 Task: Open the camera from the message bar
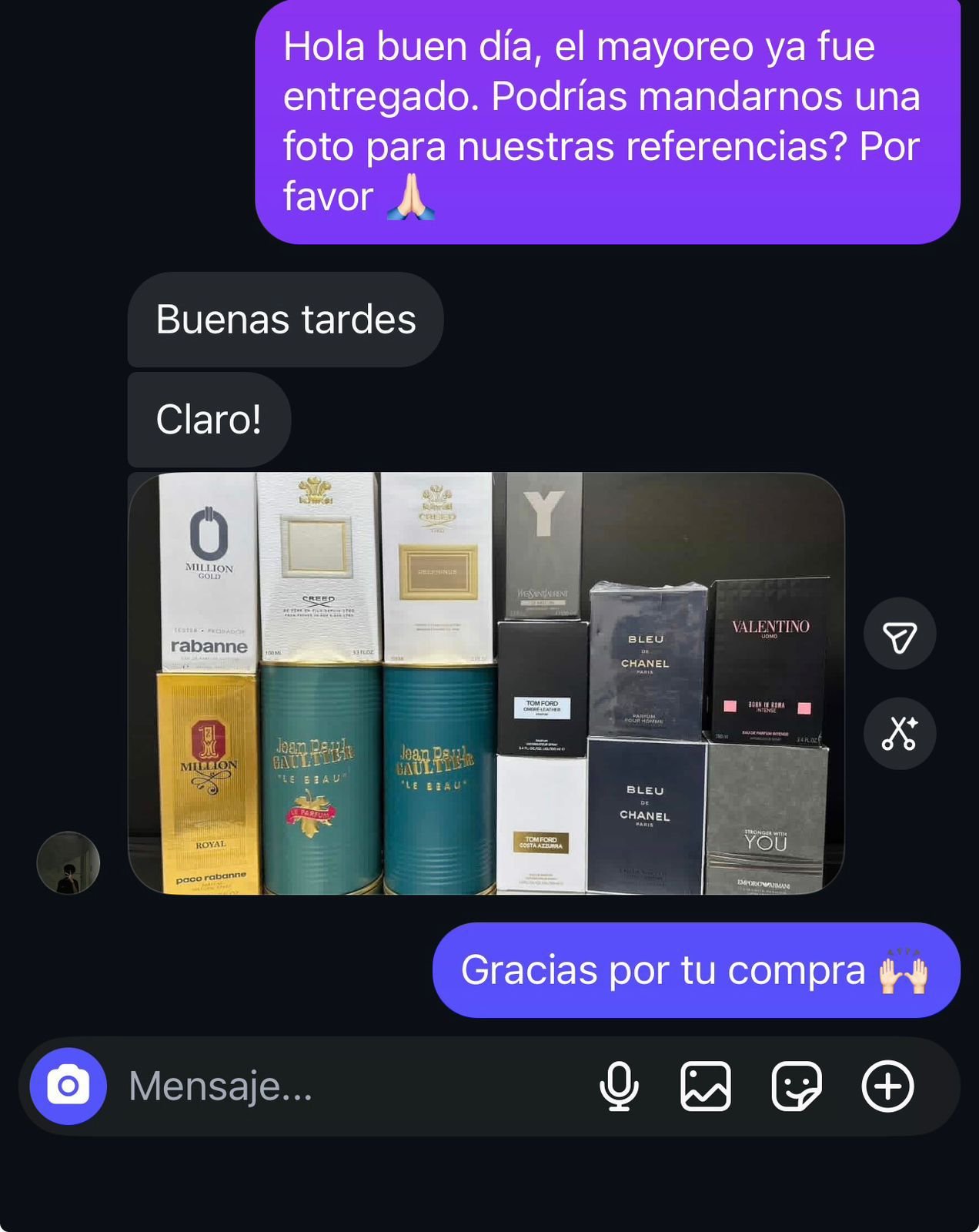[68, 1086]
